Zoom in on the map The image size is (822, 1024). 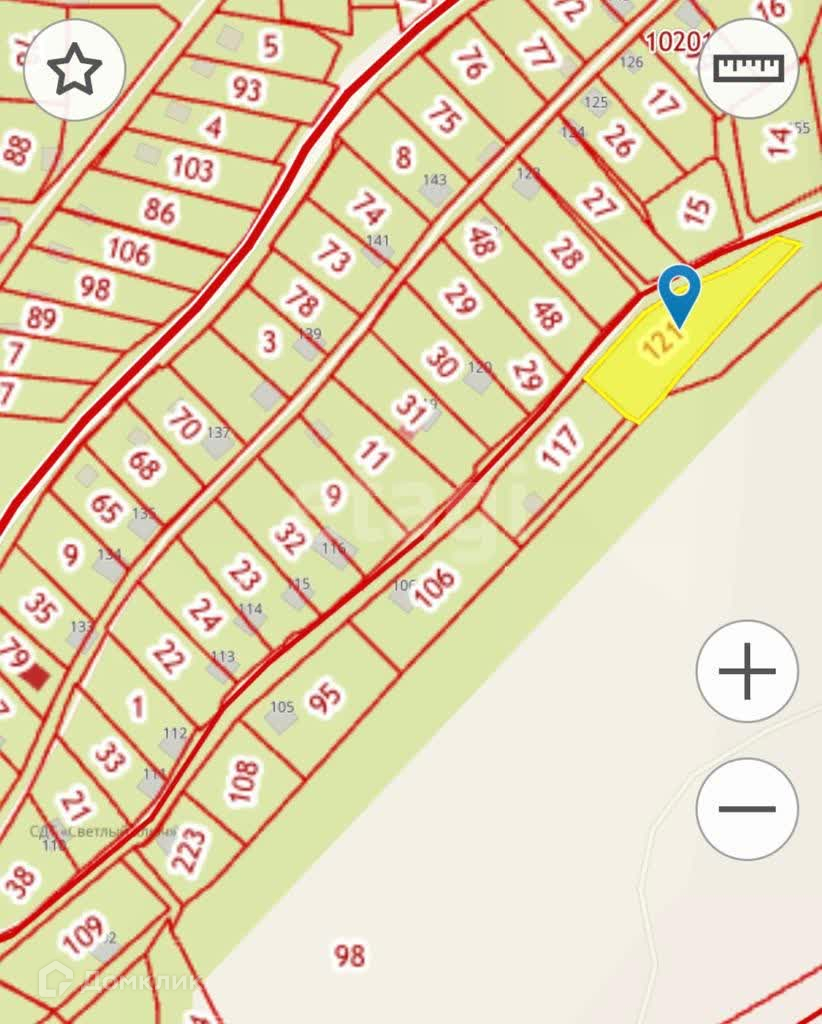(747, 670)
